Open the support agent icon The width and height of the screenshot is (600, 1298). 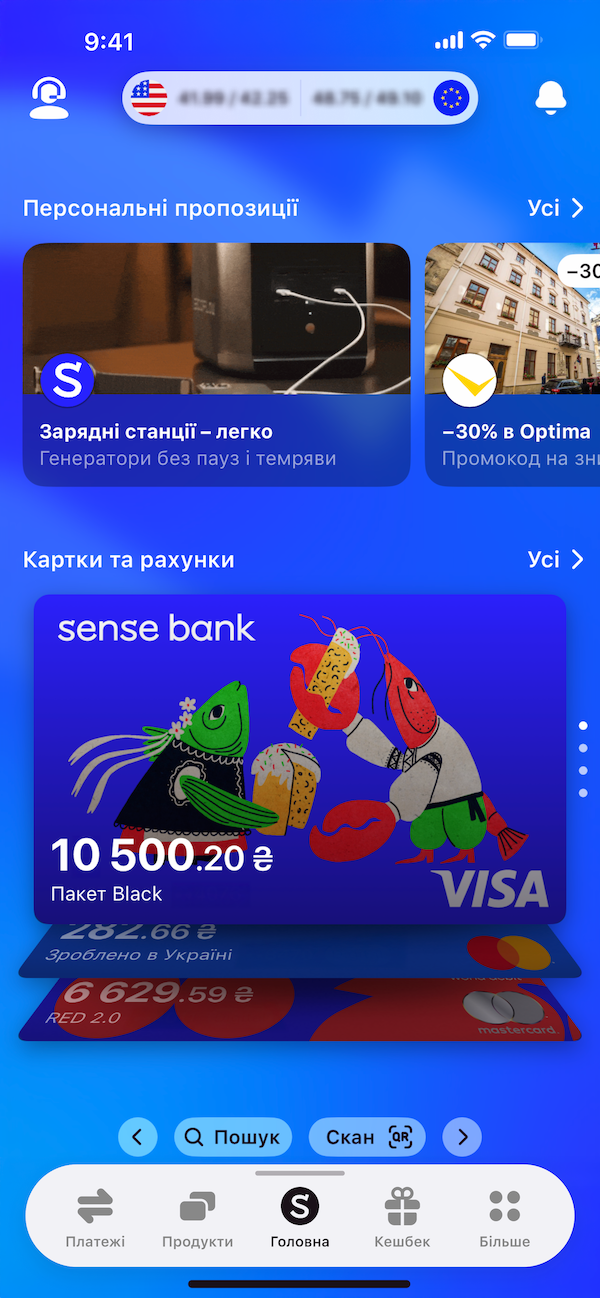tap(48, 98)
